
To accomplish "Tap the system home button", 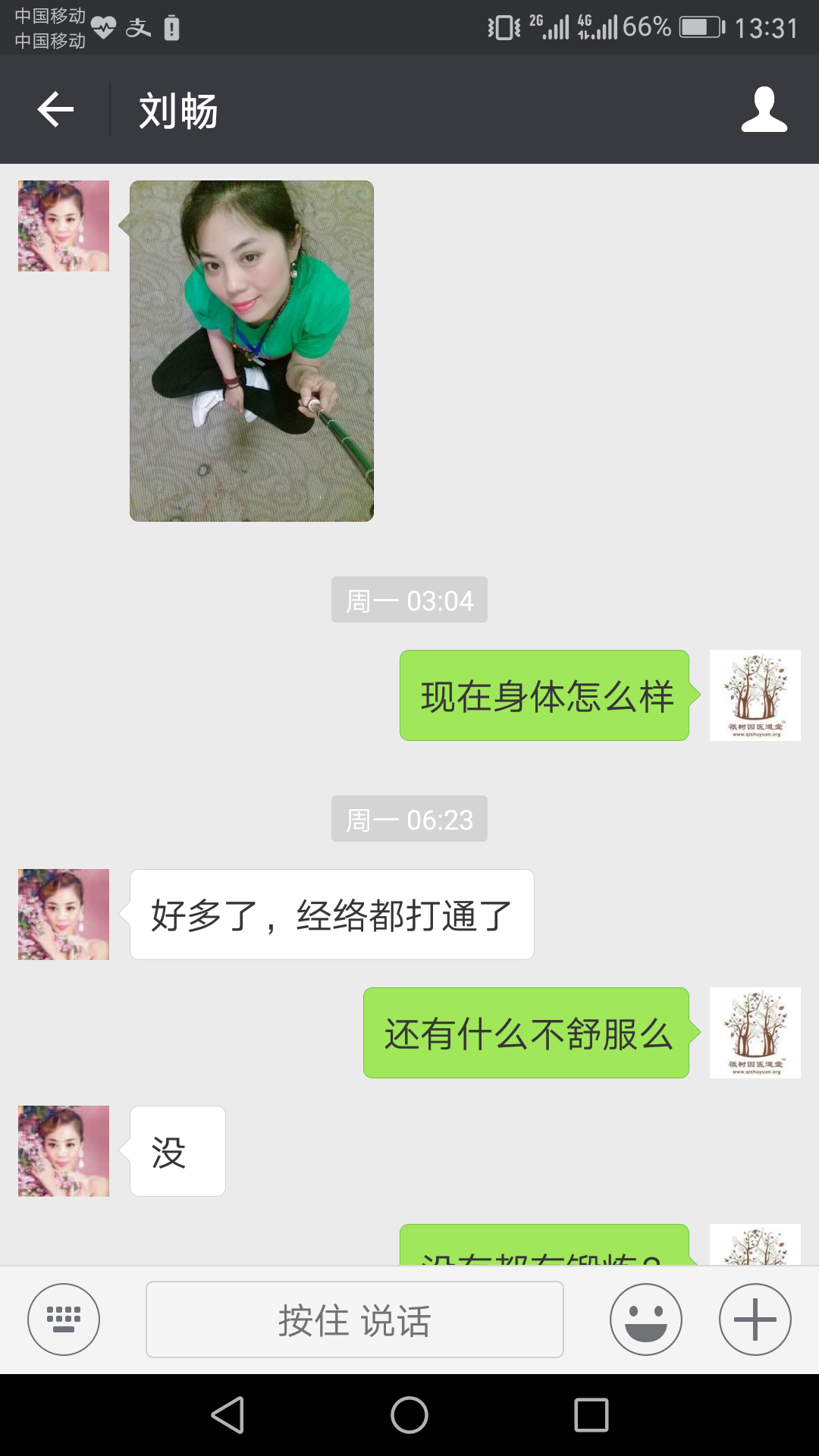I will (x=409, y=1415).
